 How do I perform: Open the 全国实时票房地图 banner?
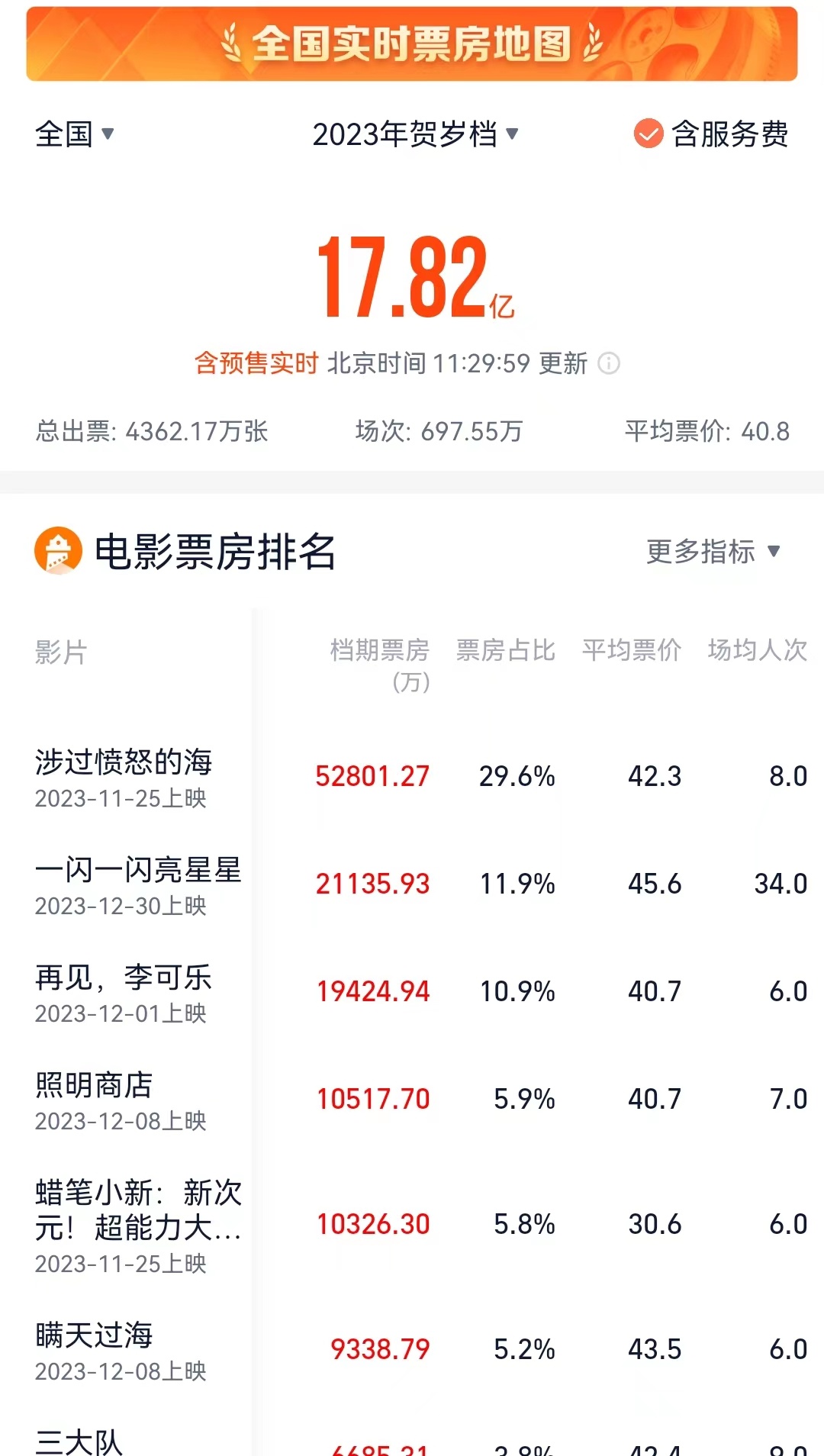(412, 43)
